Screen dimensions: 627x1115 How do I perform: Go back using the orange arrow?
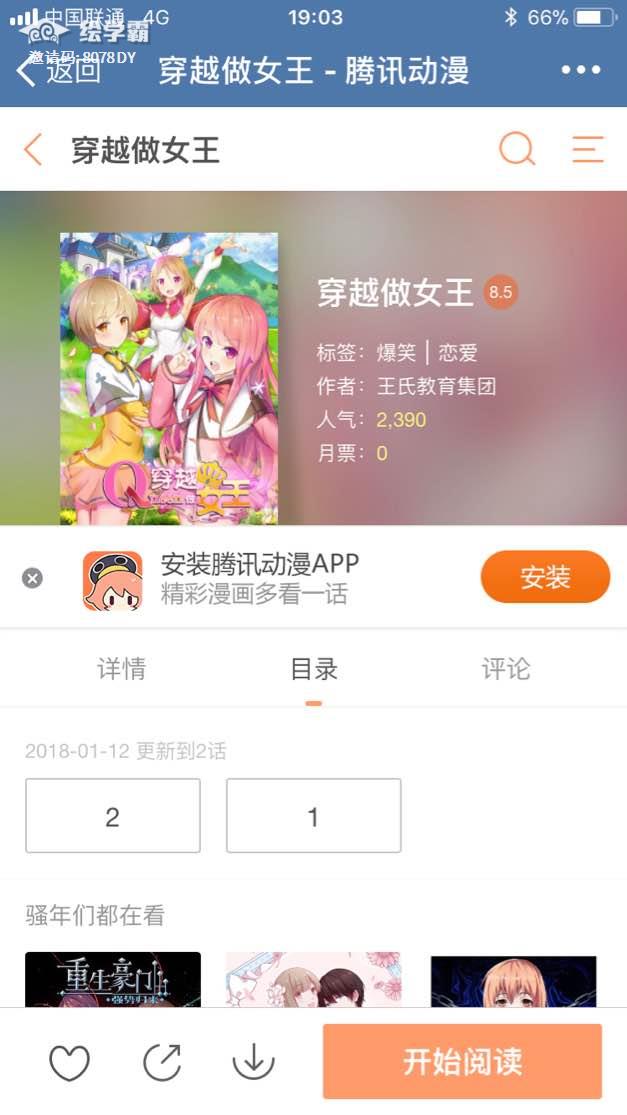click(33, 150)
